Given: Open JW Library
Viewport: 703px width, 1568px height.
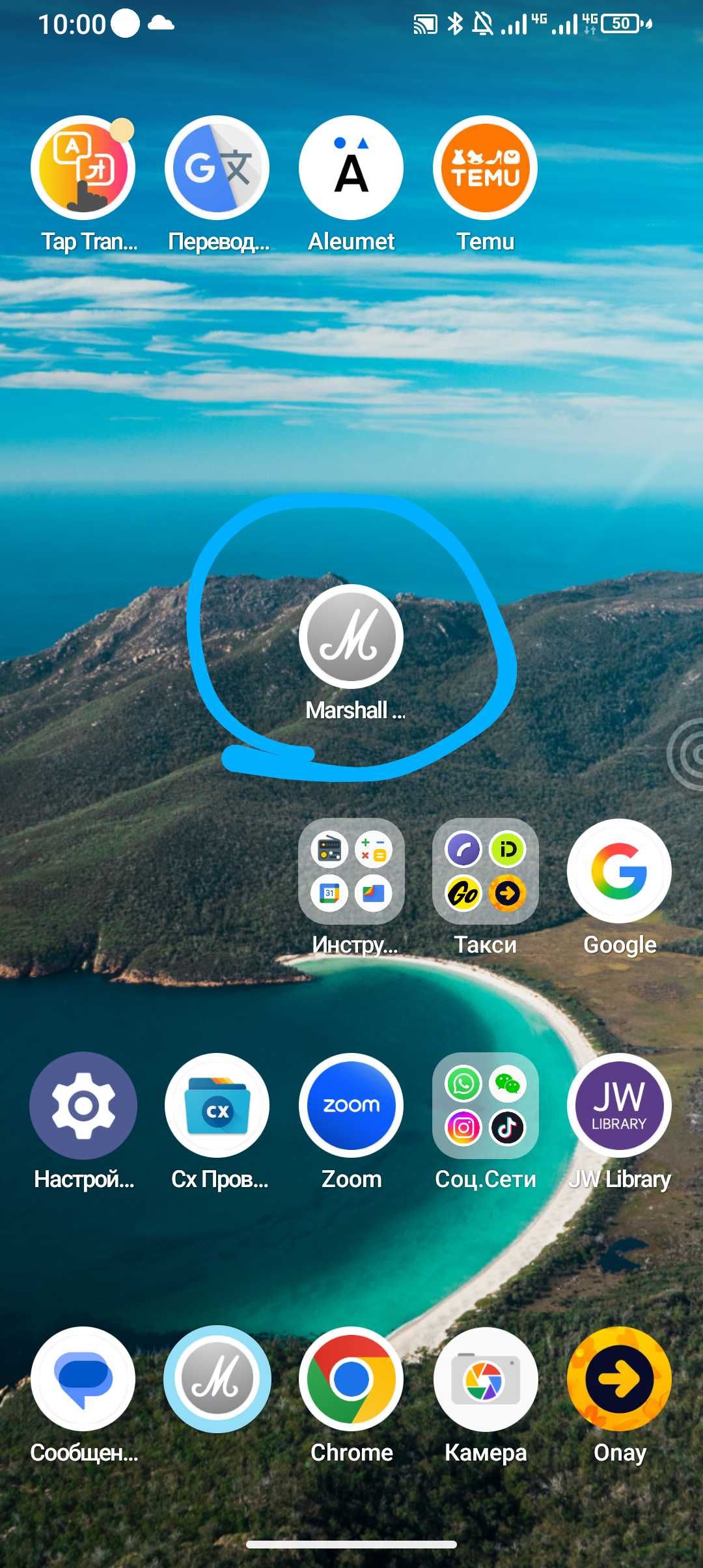Looking at the screenshot, I should click(x=620, y=1106).
